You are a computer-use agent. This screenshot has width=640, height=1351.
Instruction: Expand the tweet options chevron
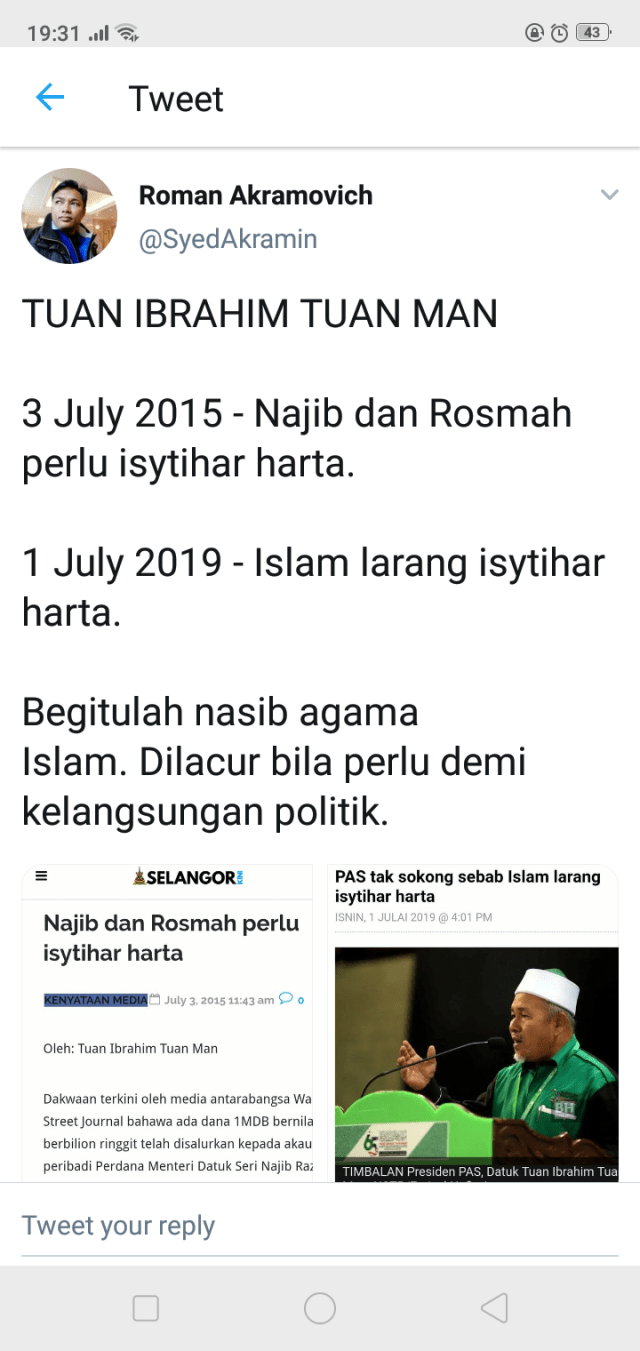(x=609, y=195)
